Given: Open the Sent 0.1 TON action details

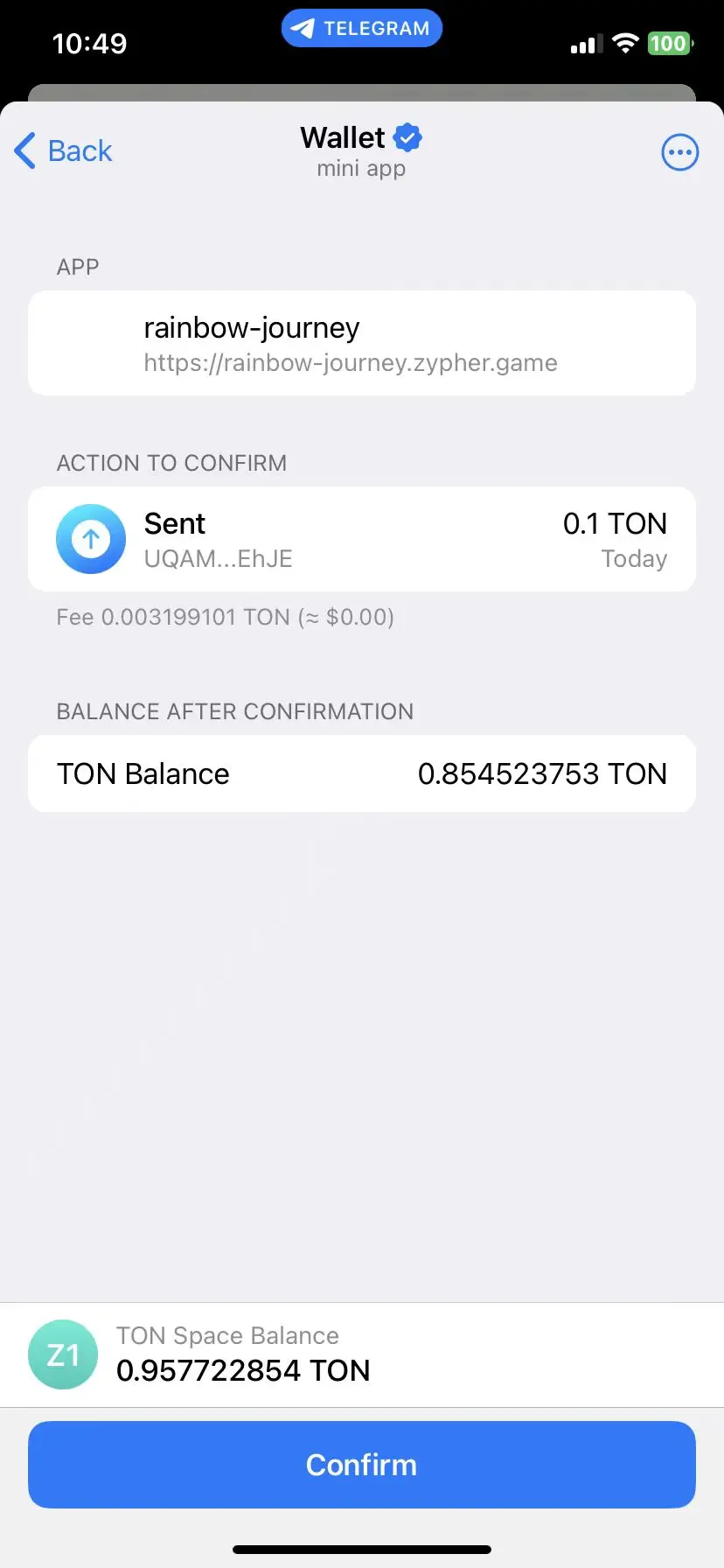Looking at the screenshot, I should (362, 540).
